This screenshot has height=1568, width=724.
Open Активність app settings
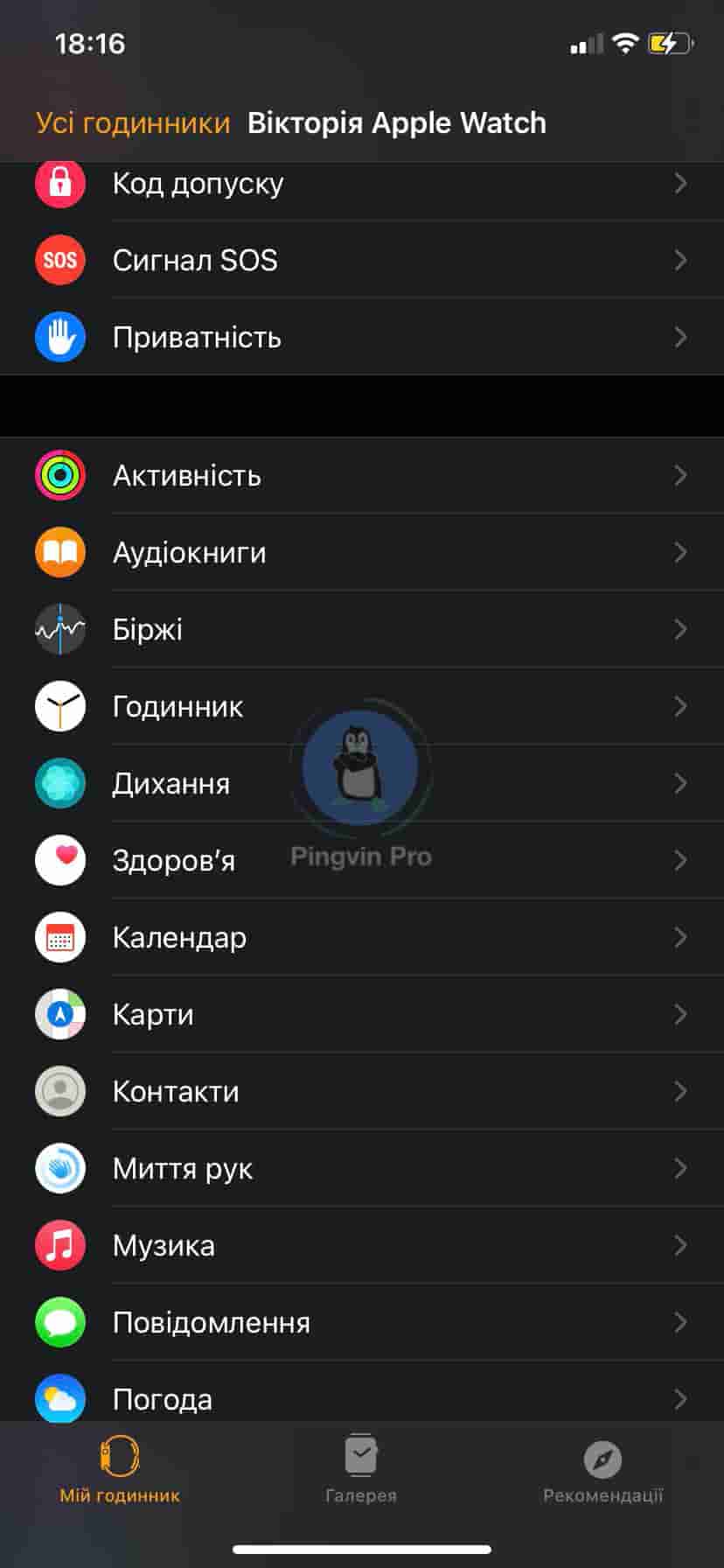362,475
